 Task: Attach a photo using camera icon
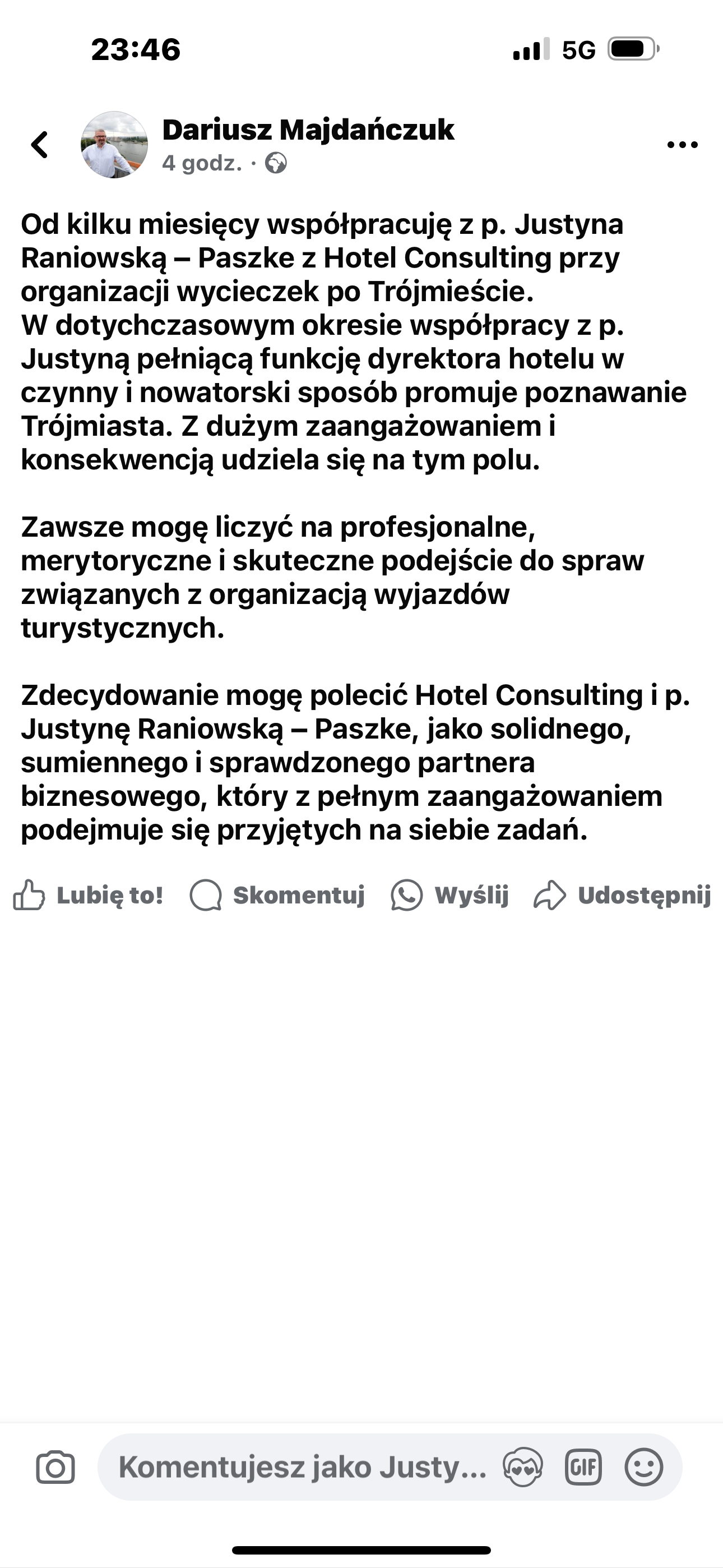55,1468
